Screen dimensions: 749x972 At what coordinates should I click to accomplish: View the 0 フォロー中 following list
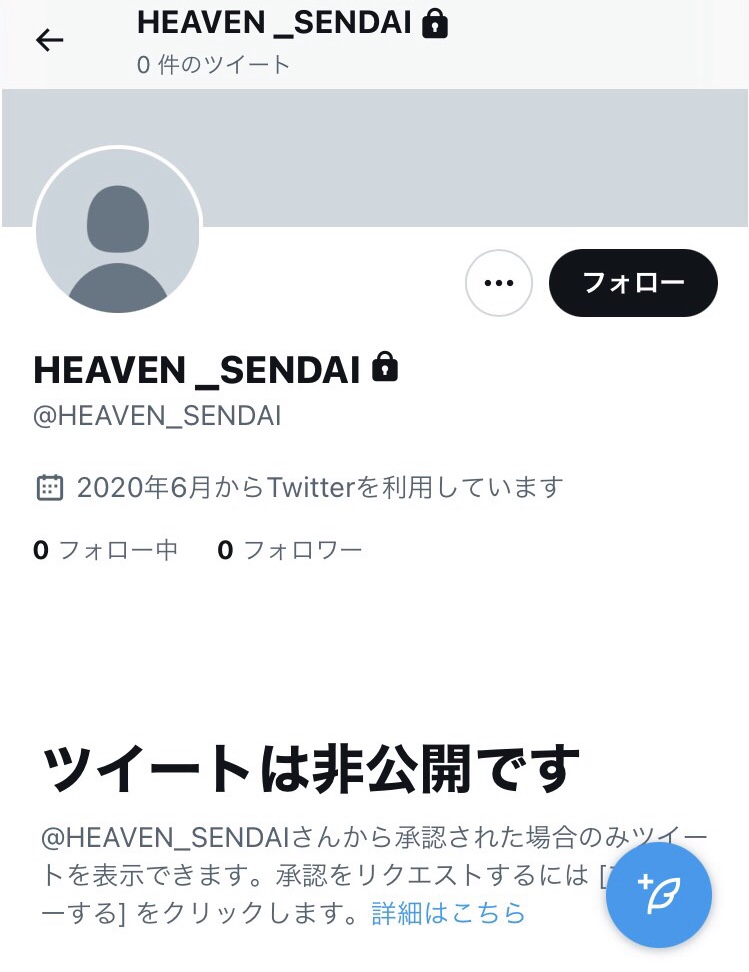(106, 550)
